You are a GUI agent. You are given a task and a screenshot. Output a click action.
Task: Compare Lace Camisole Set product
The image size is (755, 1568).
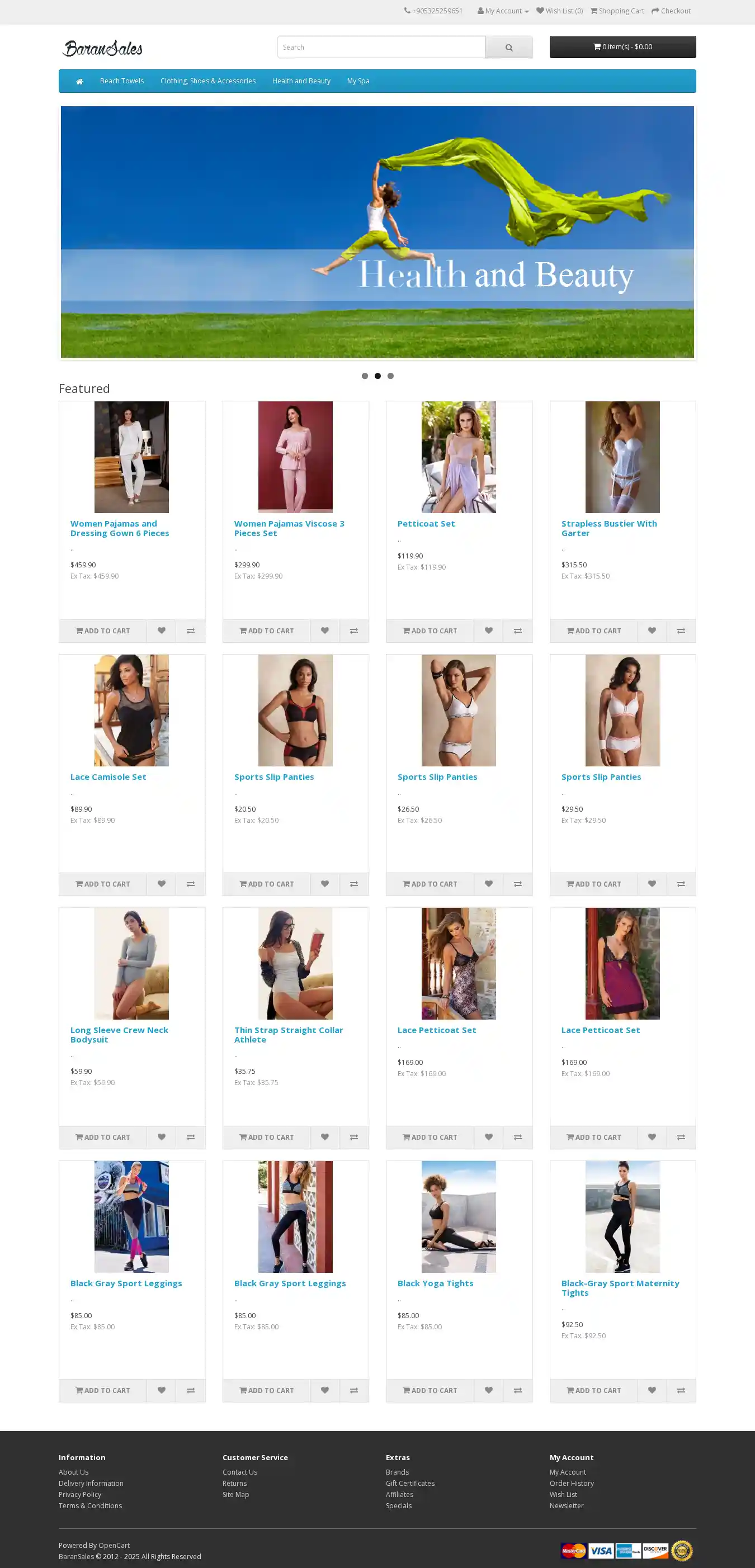point(191,884)
